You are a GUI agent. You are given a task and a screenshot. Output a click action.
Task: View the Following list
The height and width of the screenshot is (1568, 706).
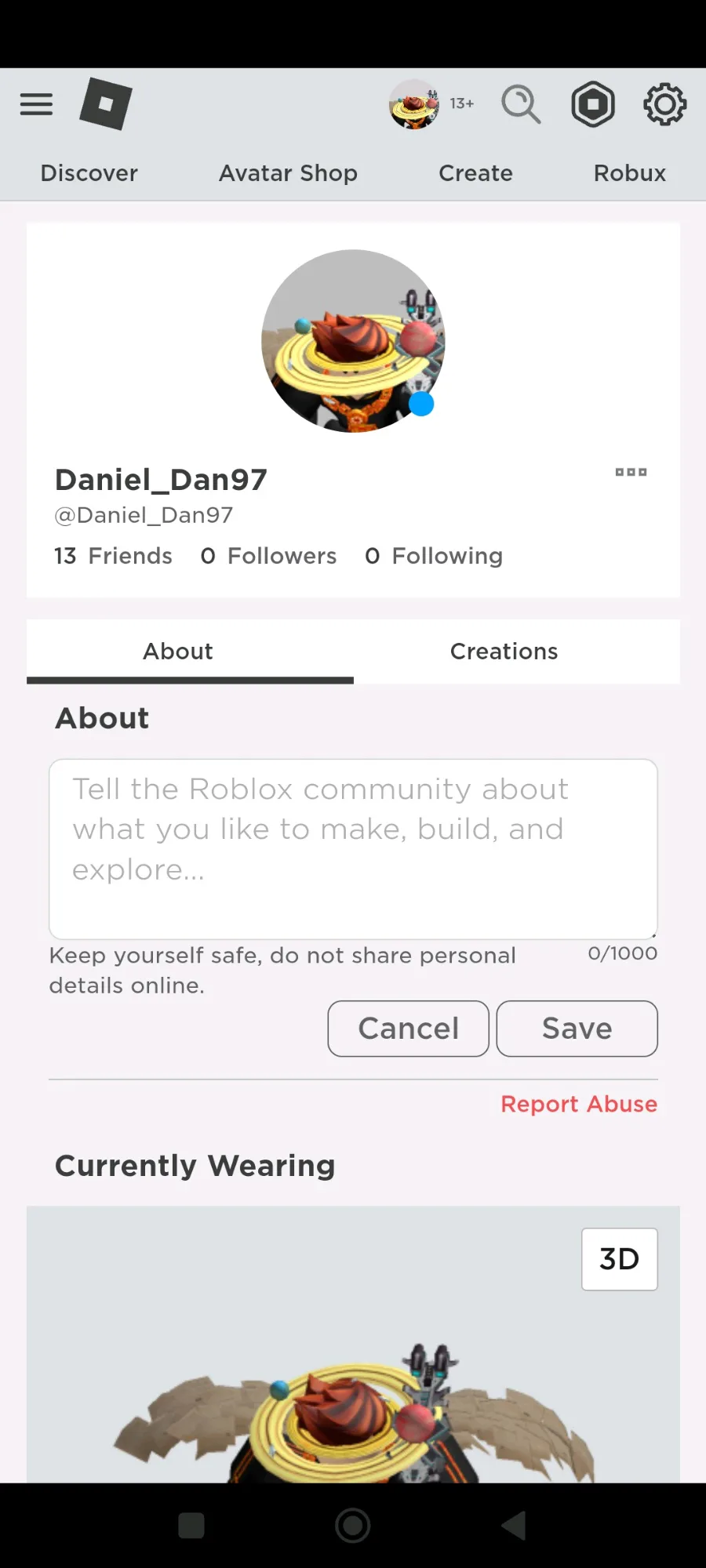point(434,556)
